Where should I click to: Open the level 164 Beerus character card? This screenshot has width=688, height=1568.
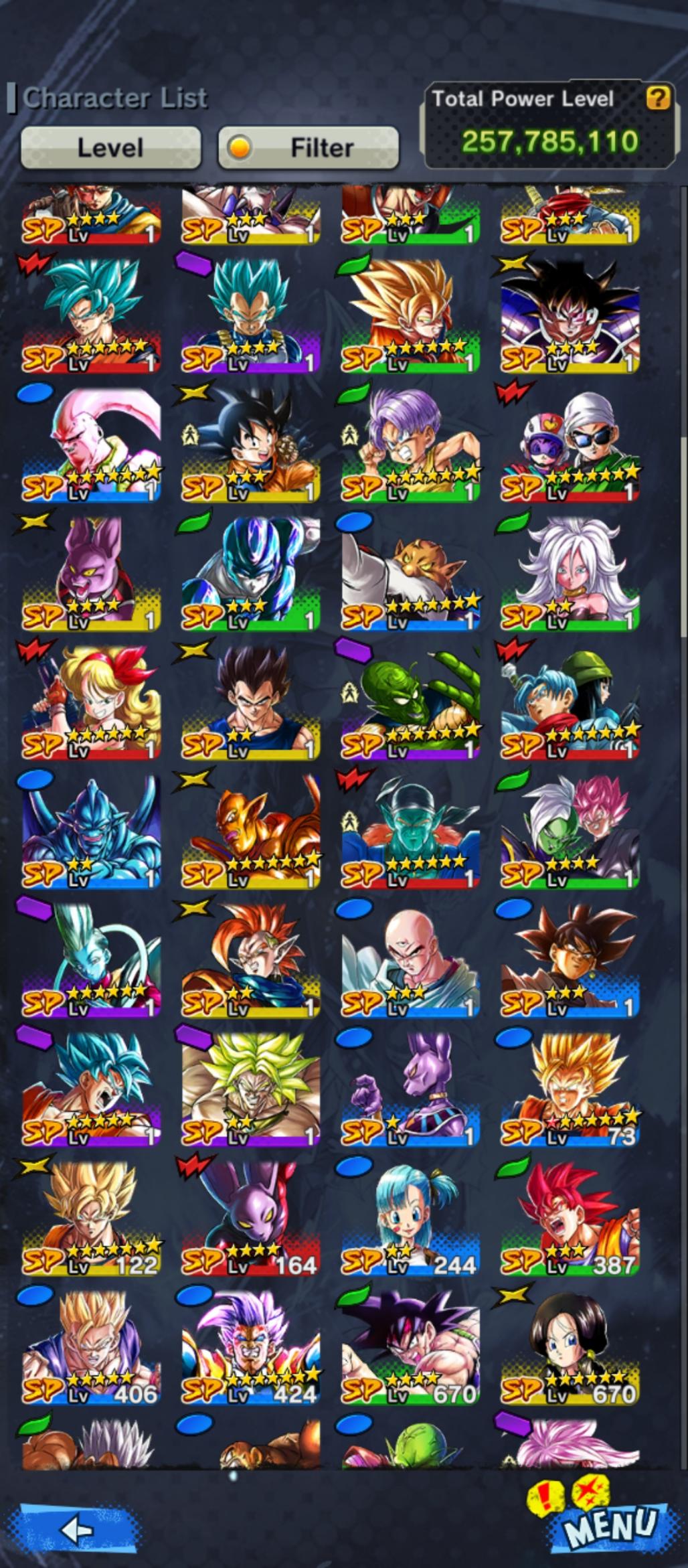coord(250,1217)
